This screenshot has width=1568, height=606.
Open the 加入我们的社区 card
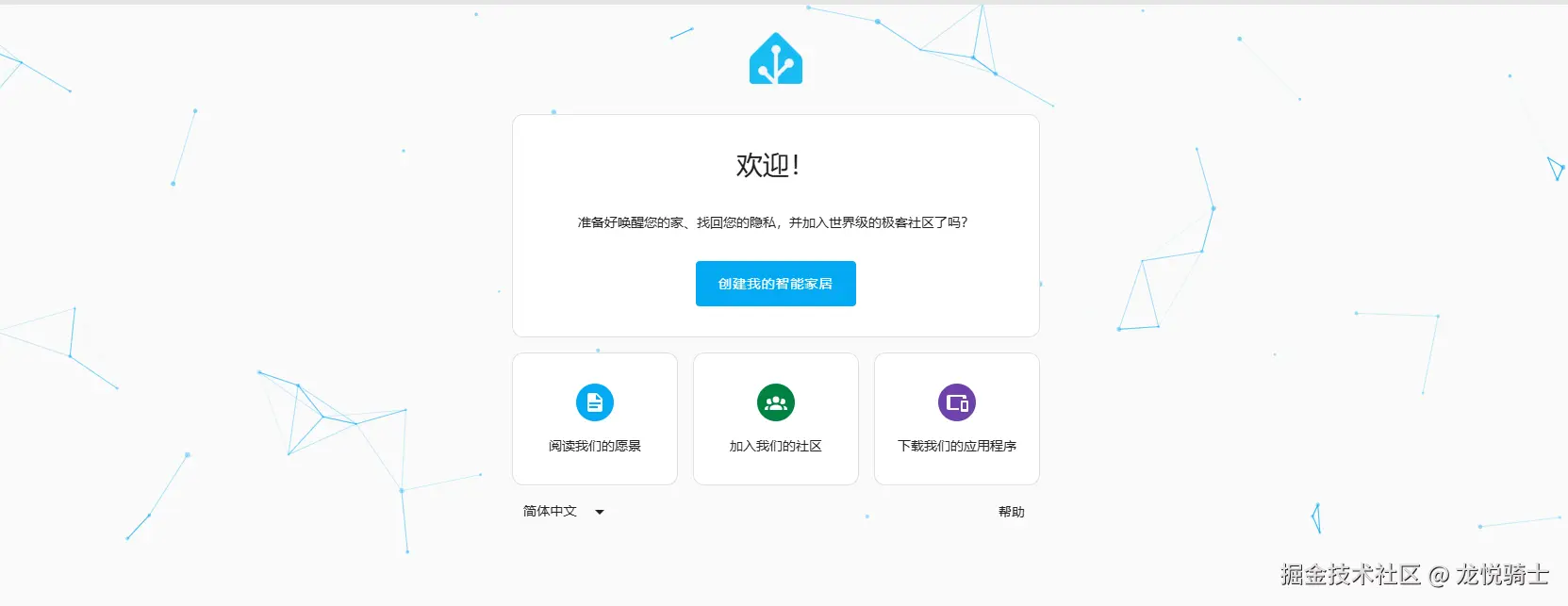[x=775, y=419]
